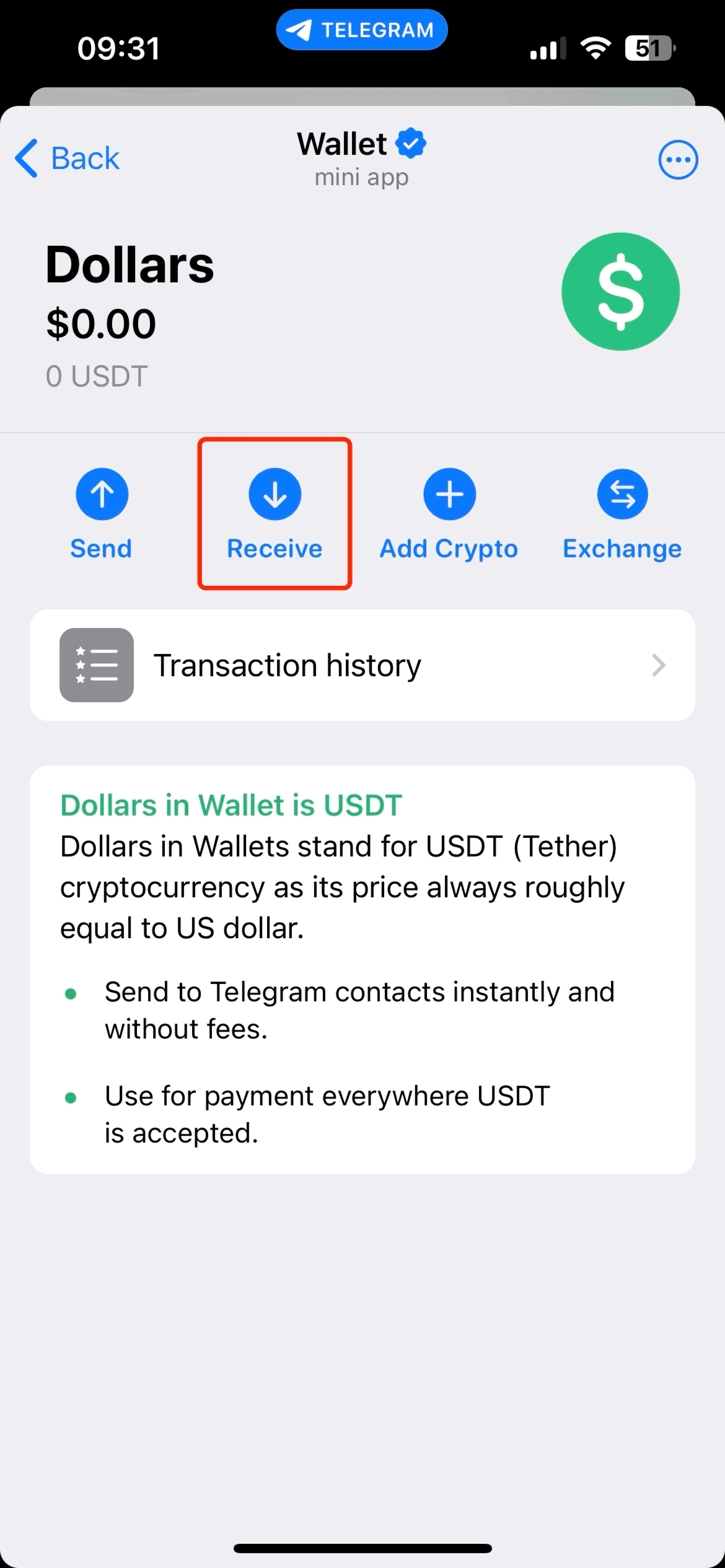
Task: Open the more options menu
Action: pyautogui.click(x=678, y=160)
